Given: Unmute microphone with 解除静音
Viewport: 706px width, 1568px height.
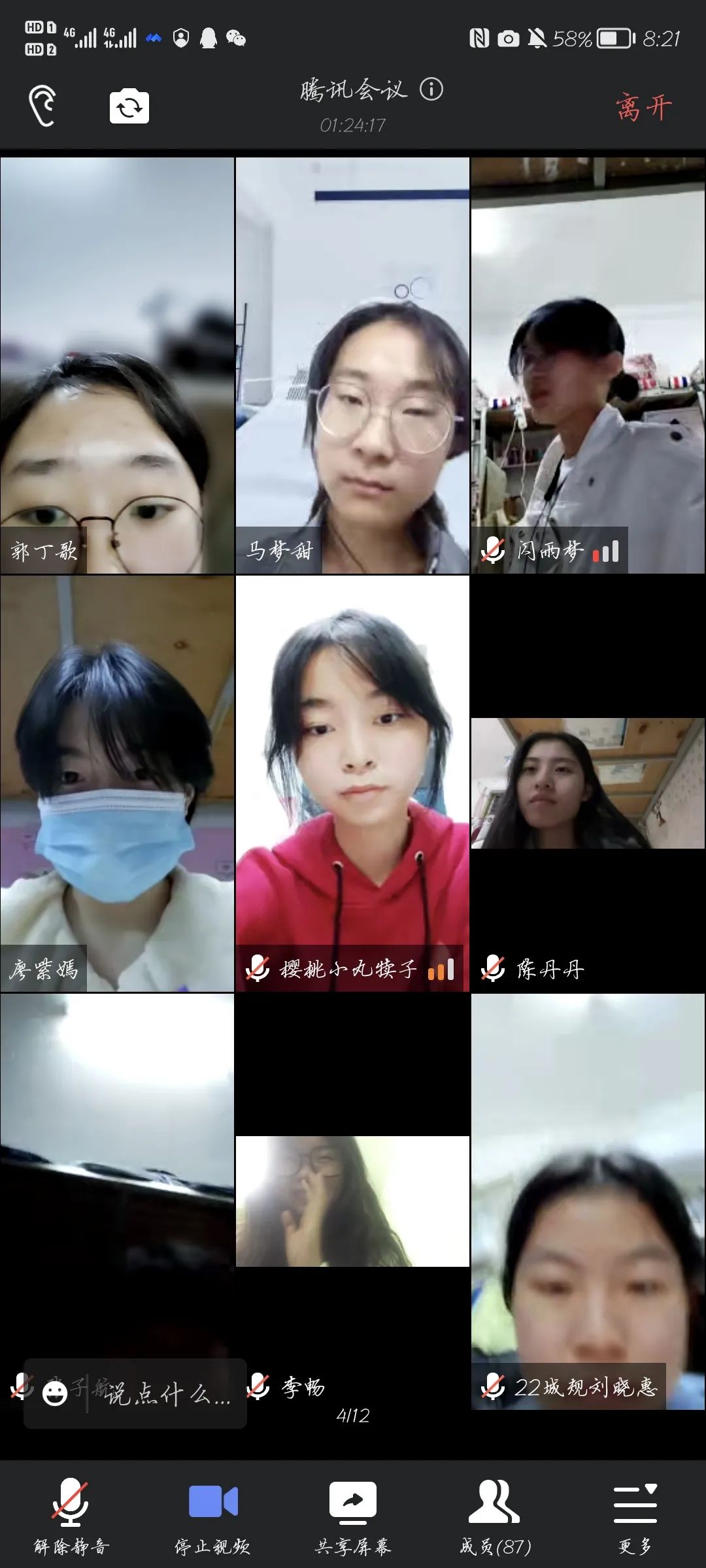Looking at the screenshot, I should (x=71, y=1516).
